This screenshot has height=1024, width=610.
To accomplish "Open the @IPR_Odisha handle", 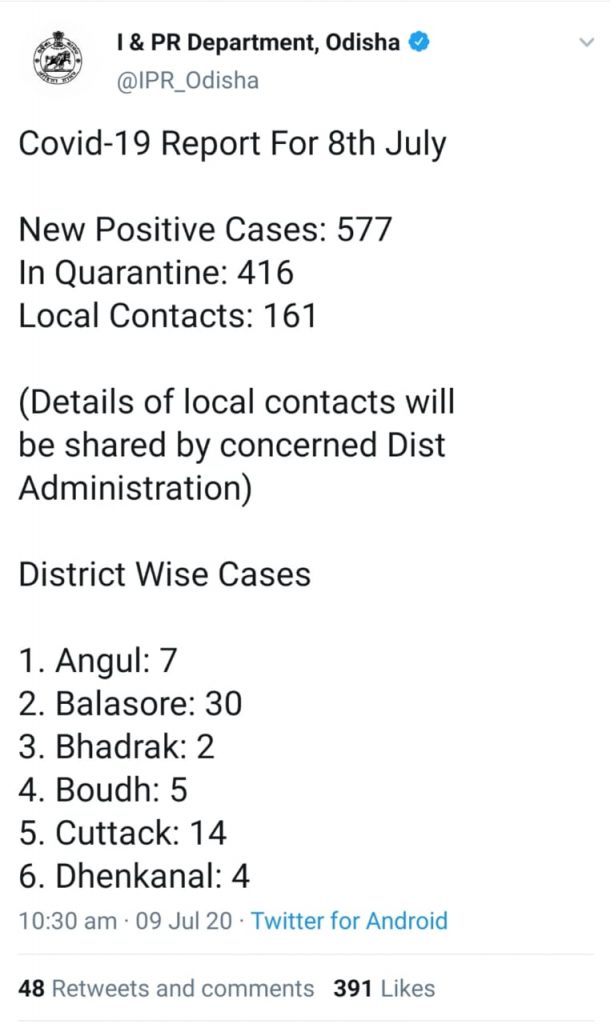I will click(x=187, y=80).
